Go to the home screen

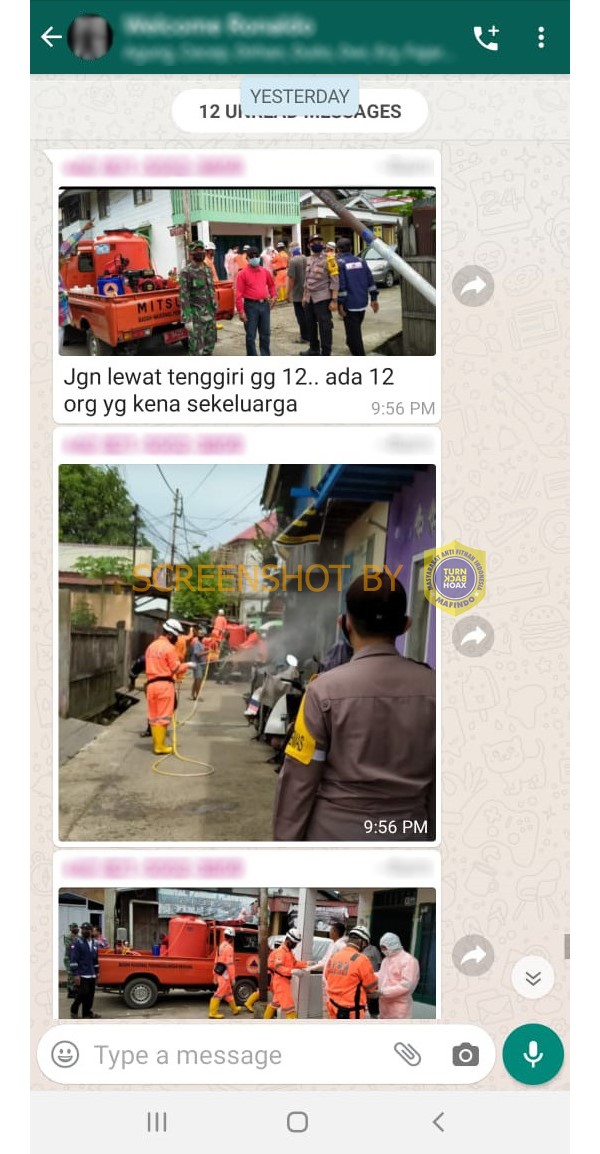pos(297,1122)
